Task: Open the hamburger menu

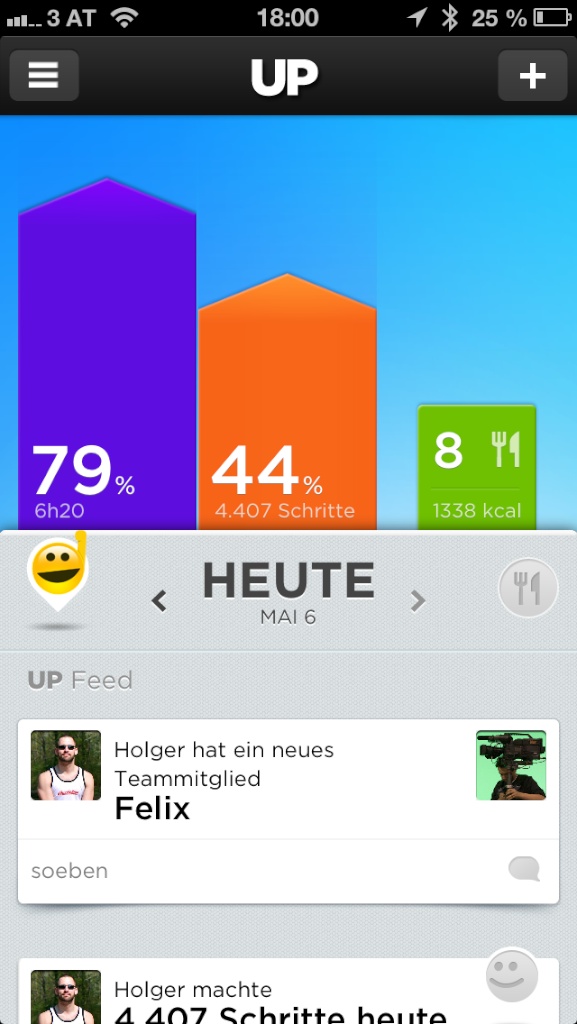Action: pos(44,76)
